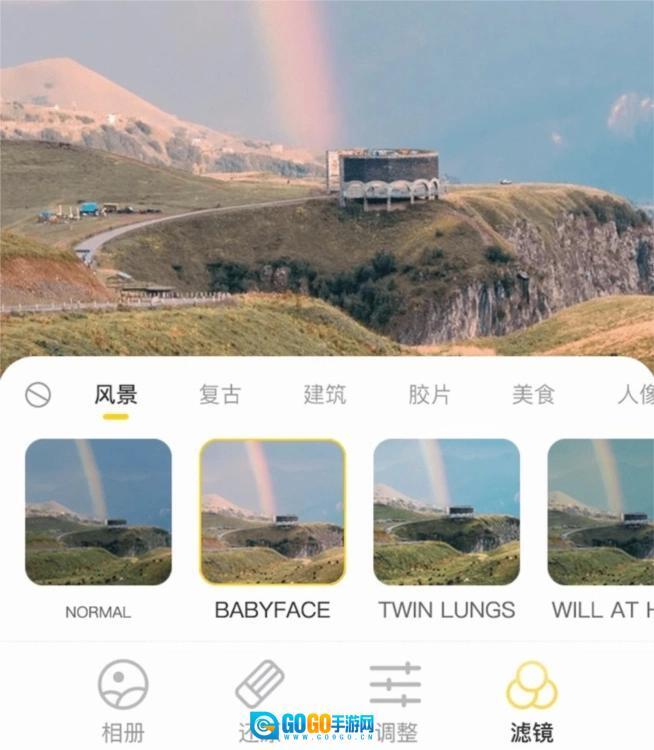
Task: Open 相册 album in the bottom bar
Action: [123, 700]
